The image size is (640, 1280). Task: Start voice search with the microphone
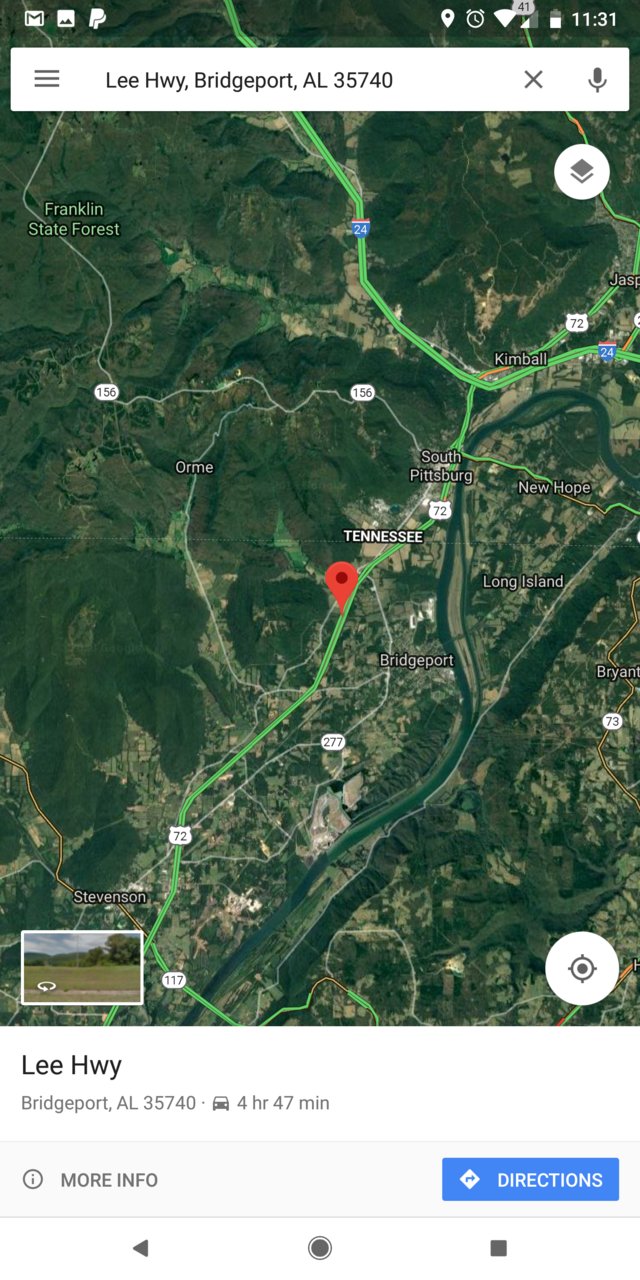coord(597,80)
